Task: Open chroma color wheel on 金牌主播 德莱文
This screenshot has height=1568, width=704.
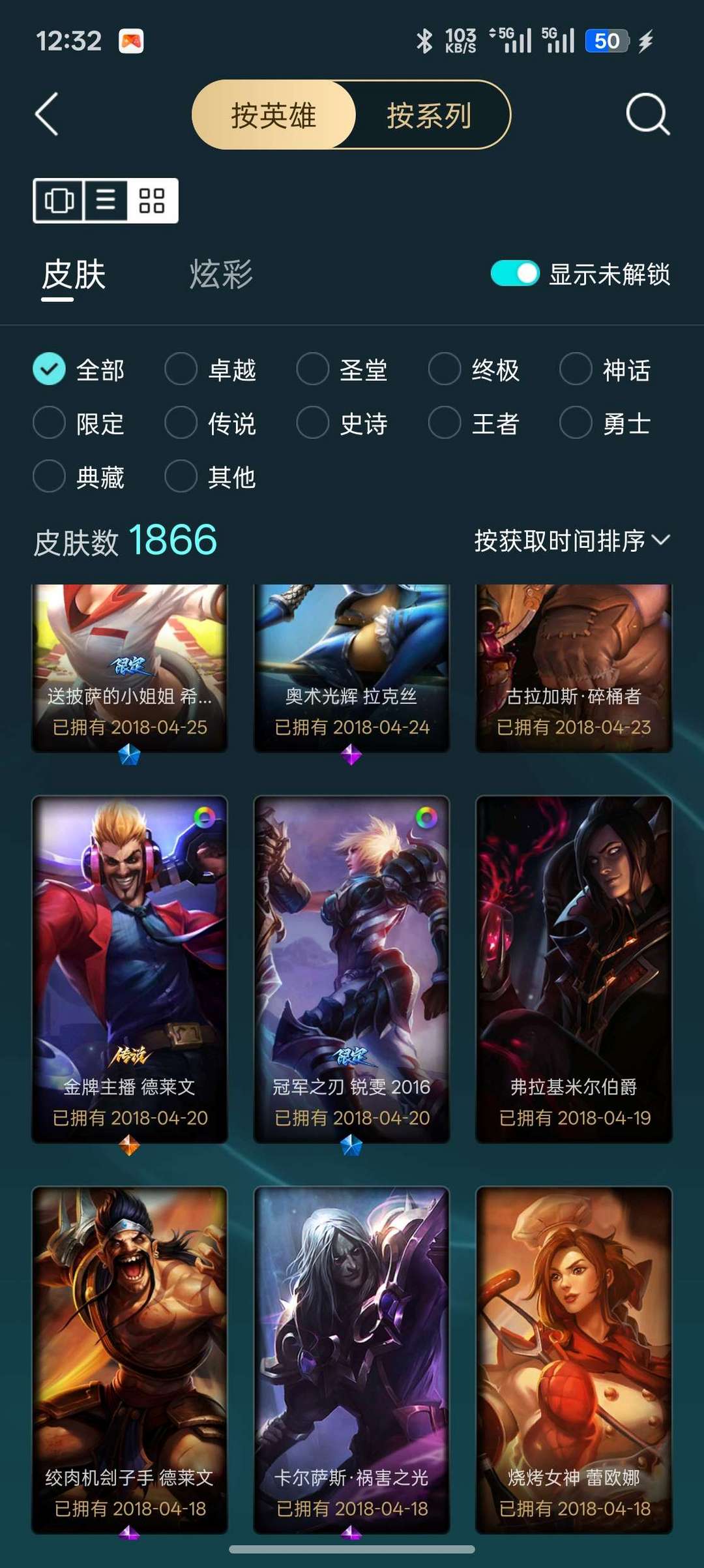Action: (203, 815)
